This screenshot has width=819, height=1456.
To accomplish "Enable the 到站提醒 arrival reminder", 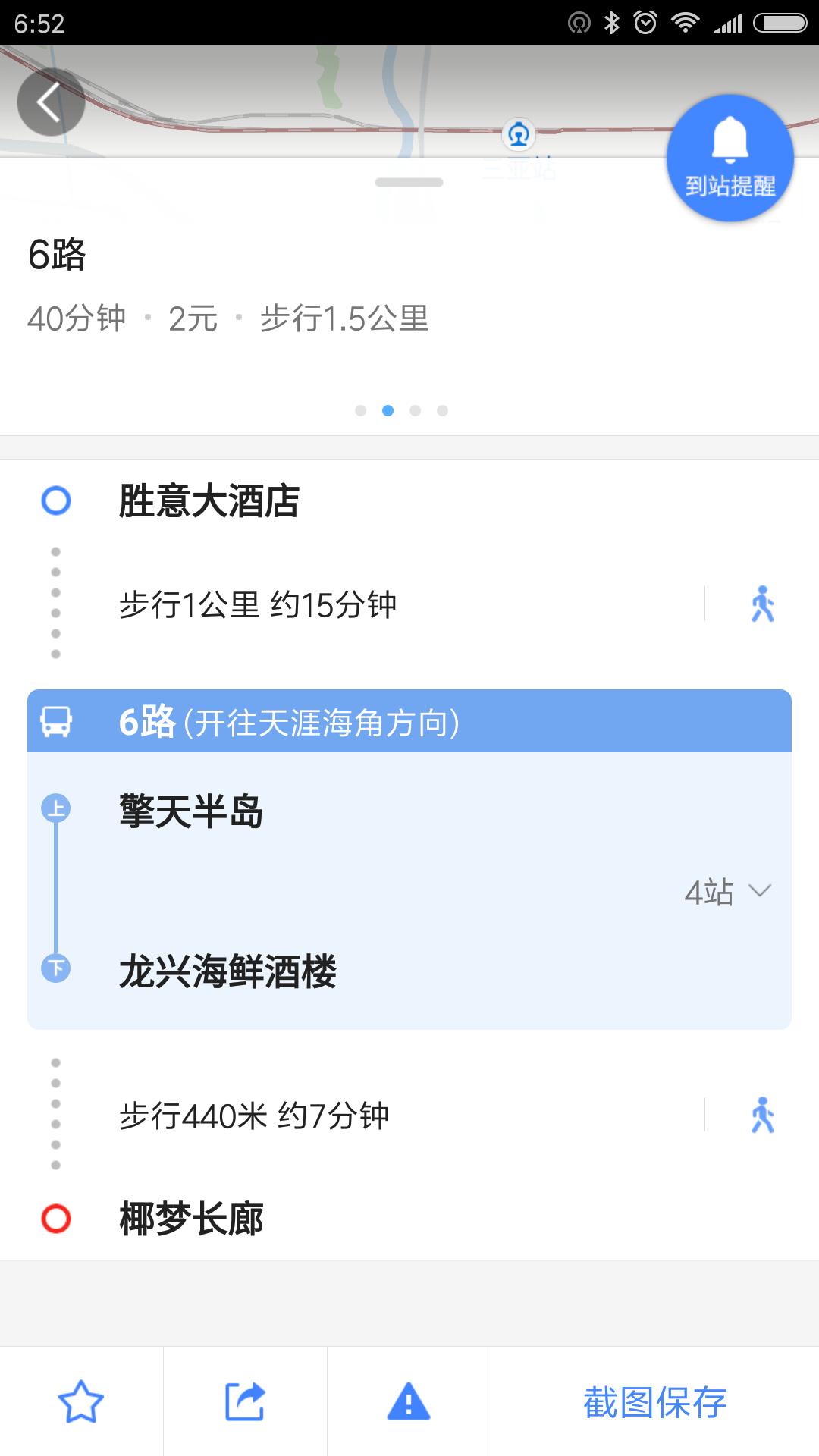I will coord(730,158).
